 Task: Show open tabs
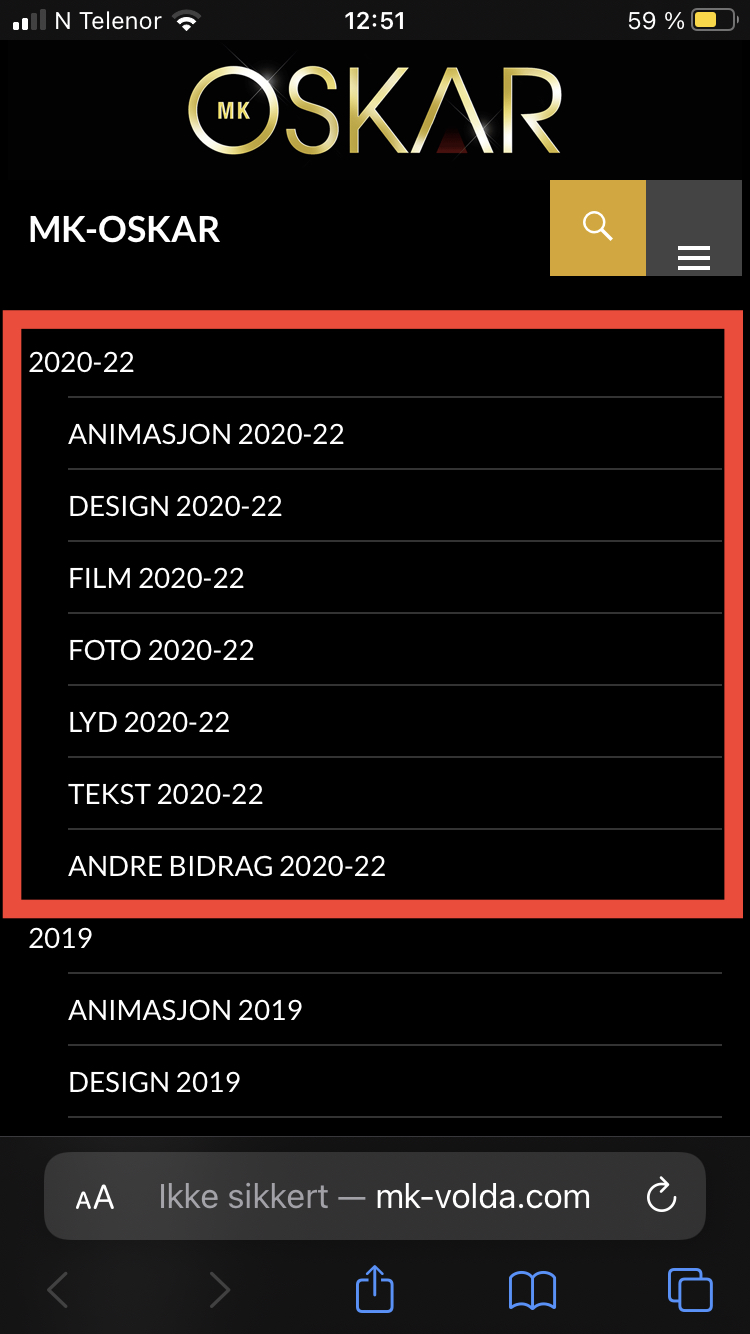pos(690,1289)
